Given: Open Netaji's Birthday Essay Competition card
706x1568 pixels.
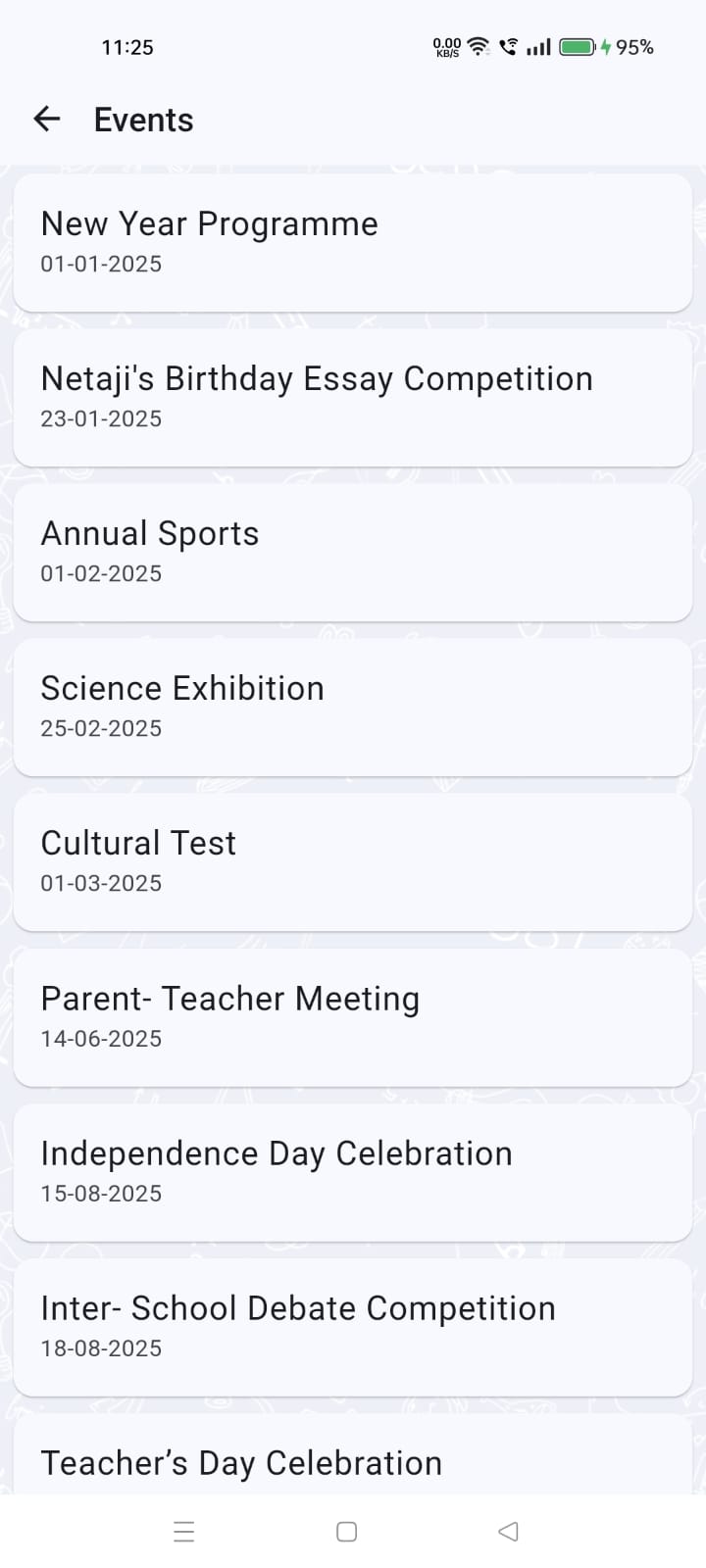Looking at the screenshot, I should (x=353, y=398).
